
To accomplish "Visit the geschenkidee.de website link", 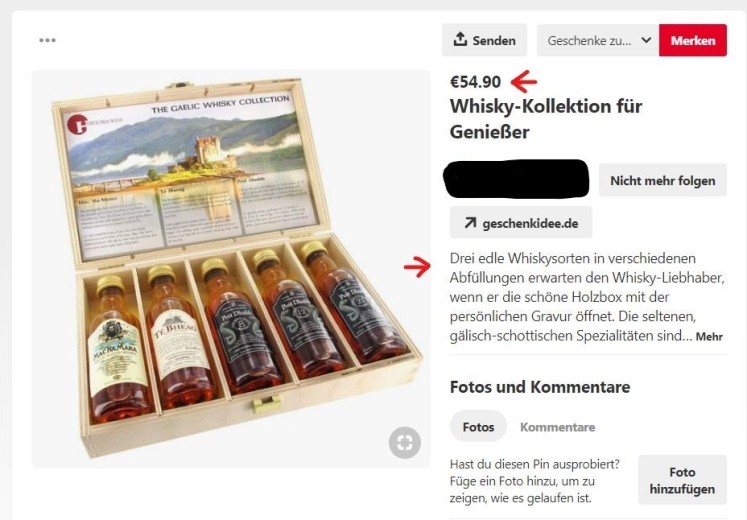I will click(x=520, y=222).
